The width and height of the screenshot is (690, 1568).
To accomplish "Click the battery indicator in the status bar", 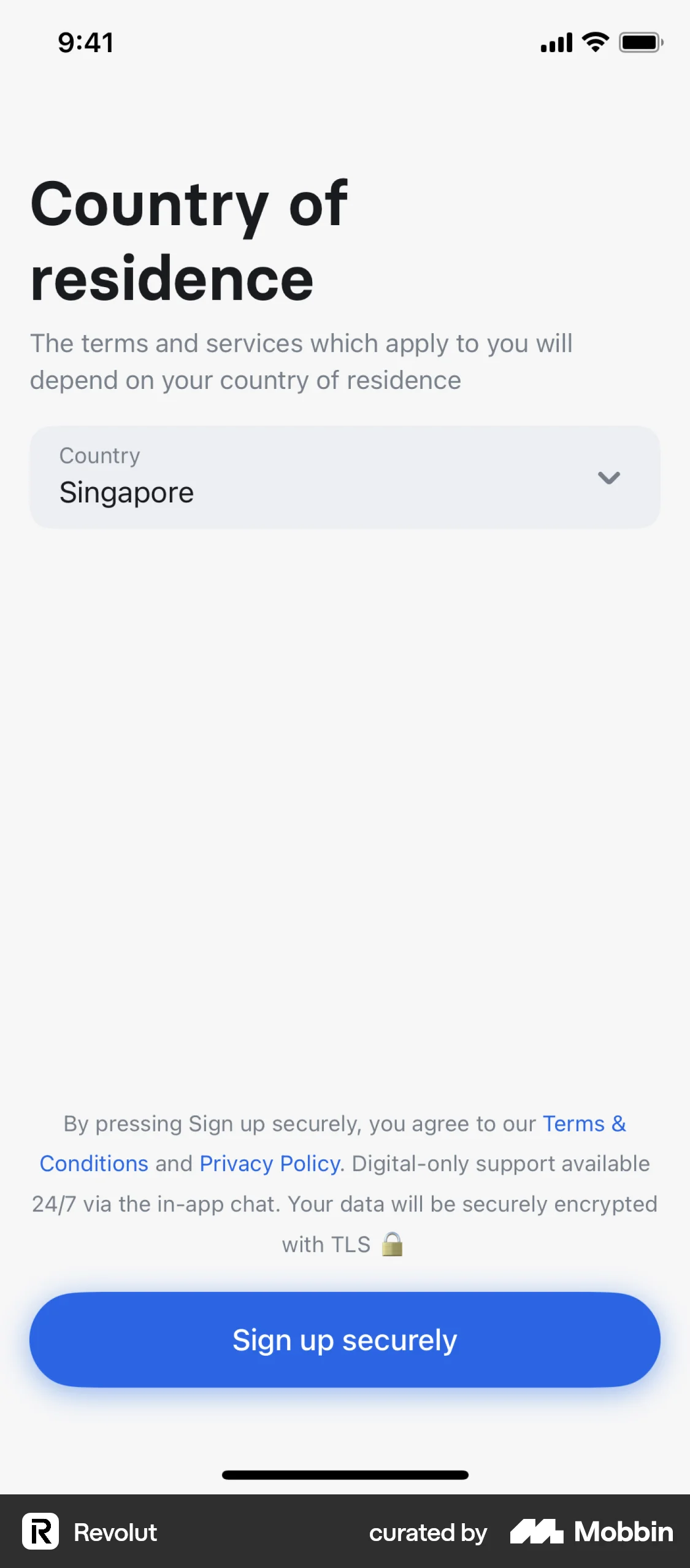I will click(640, 42).
